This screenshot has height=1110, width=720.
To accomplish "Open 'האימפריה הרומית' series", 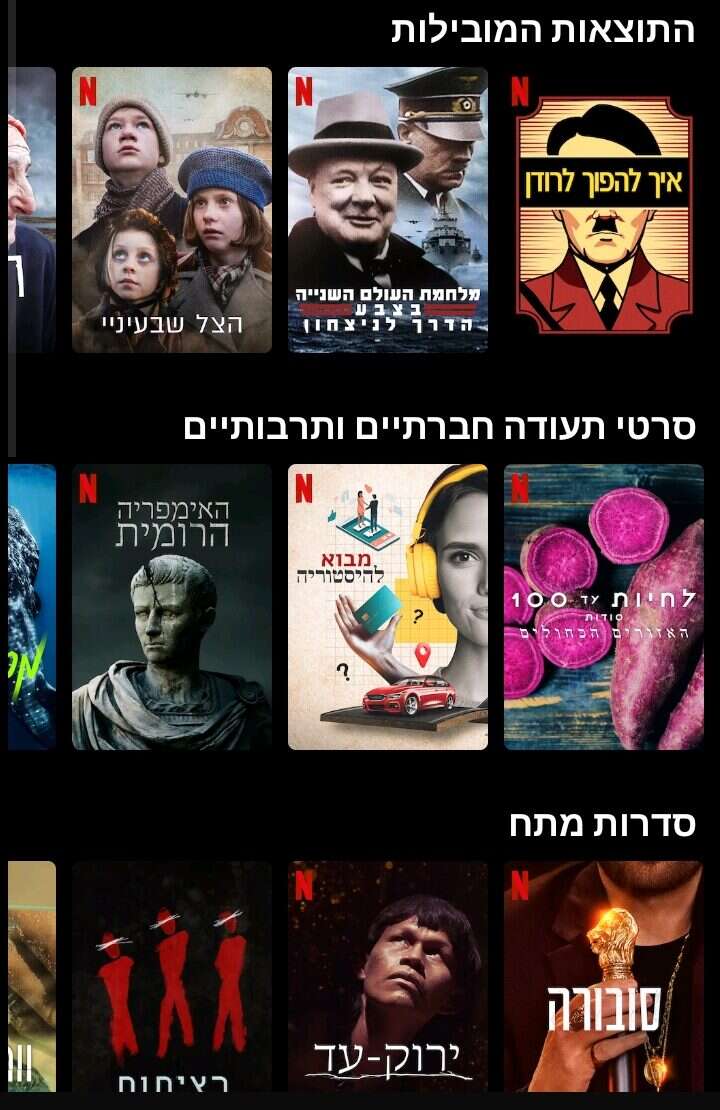I will click(x=172, y=607).
